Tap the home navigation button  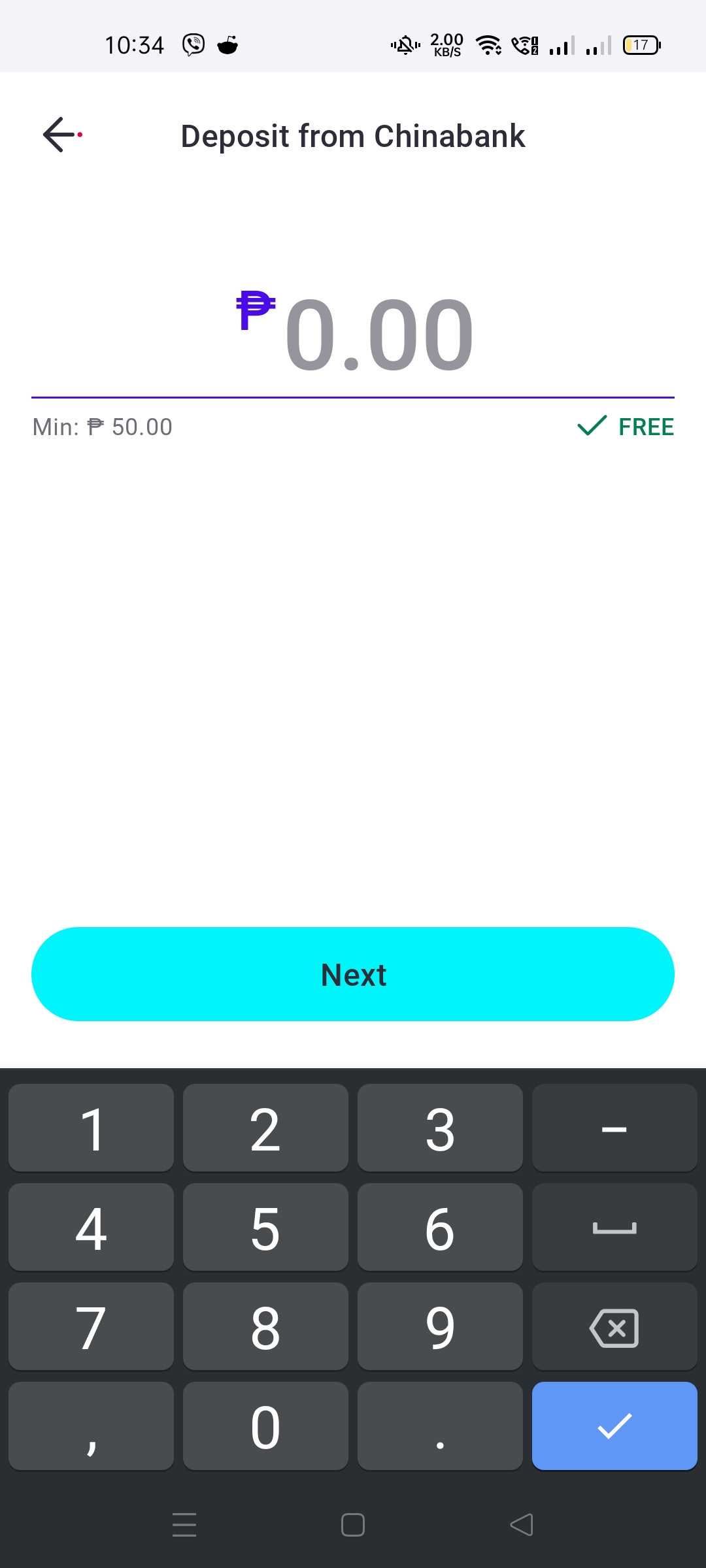point(352,1526)
